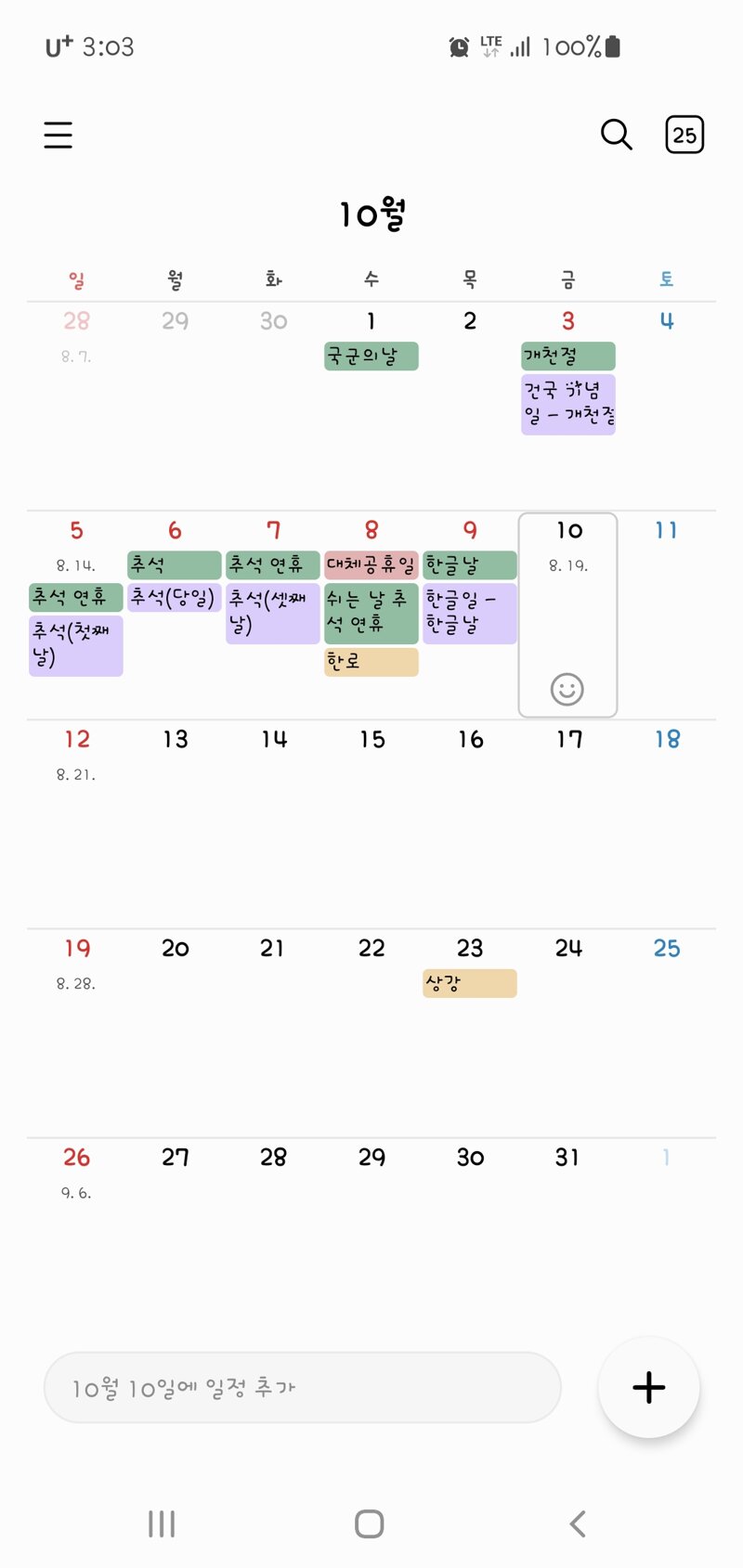The height and width of the screenshot is (1568, 743).
Task: Open the hamburger drawer menu
Action: 58,135
